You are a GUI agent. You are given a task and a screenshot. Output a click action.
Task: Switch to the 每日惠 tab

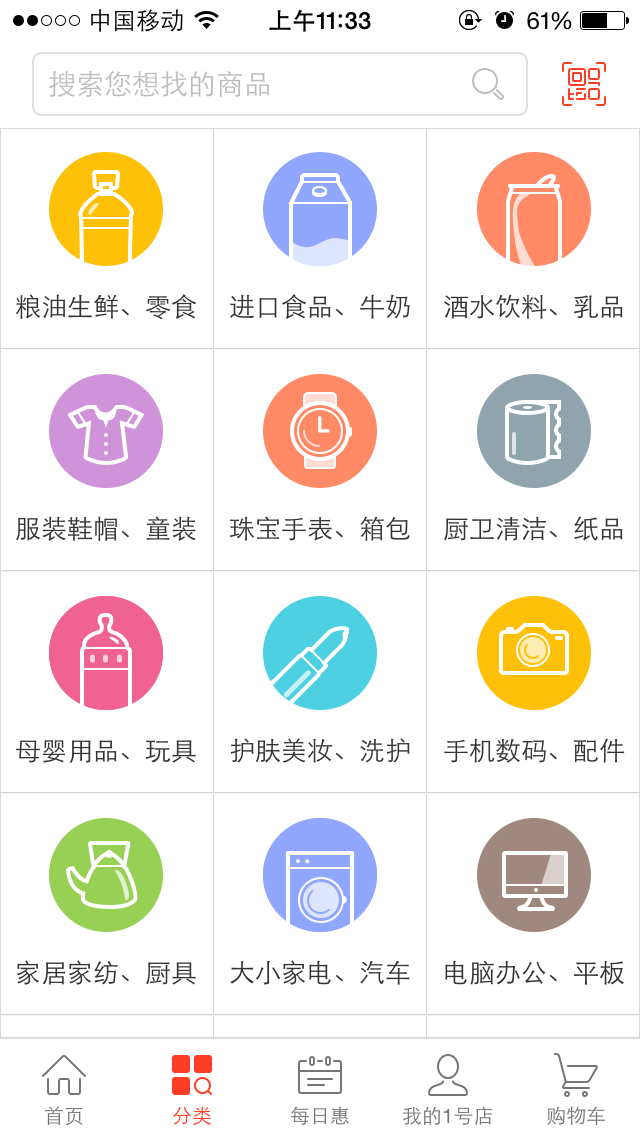coord(320,1088)
